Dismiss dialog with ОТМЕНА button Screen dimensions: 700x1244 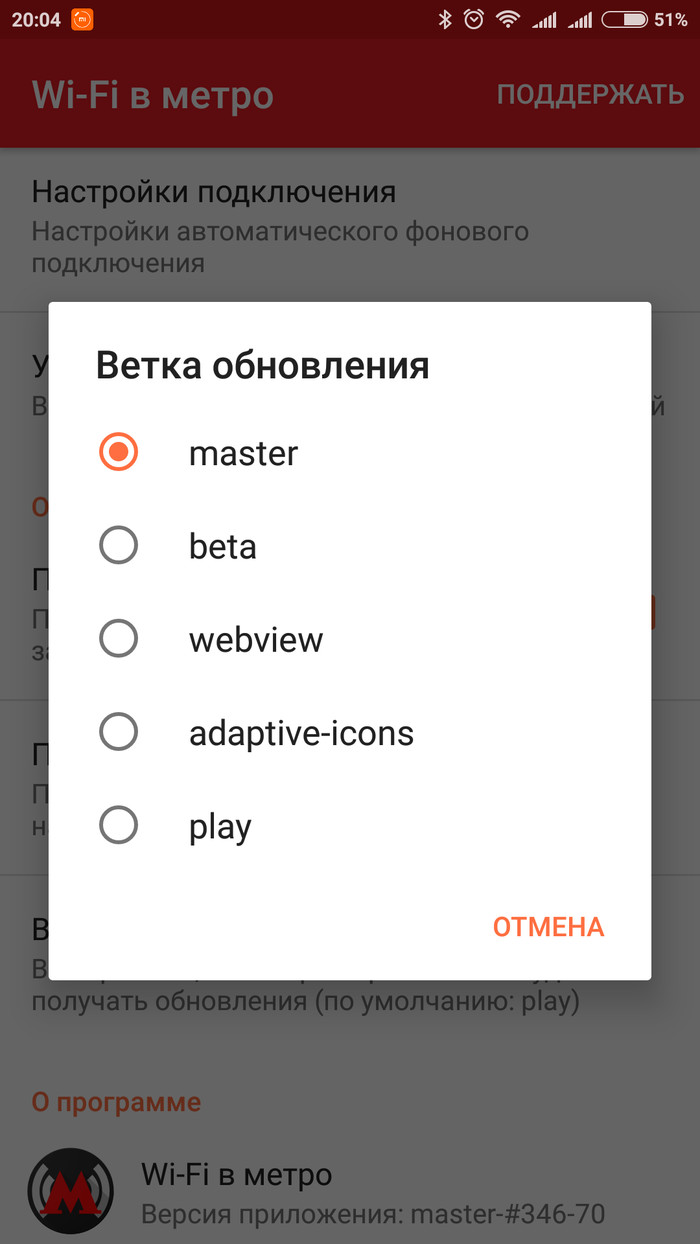pyautogui.click(x=548, y=927)
